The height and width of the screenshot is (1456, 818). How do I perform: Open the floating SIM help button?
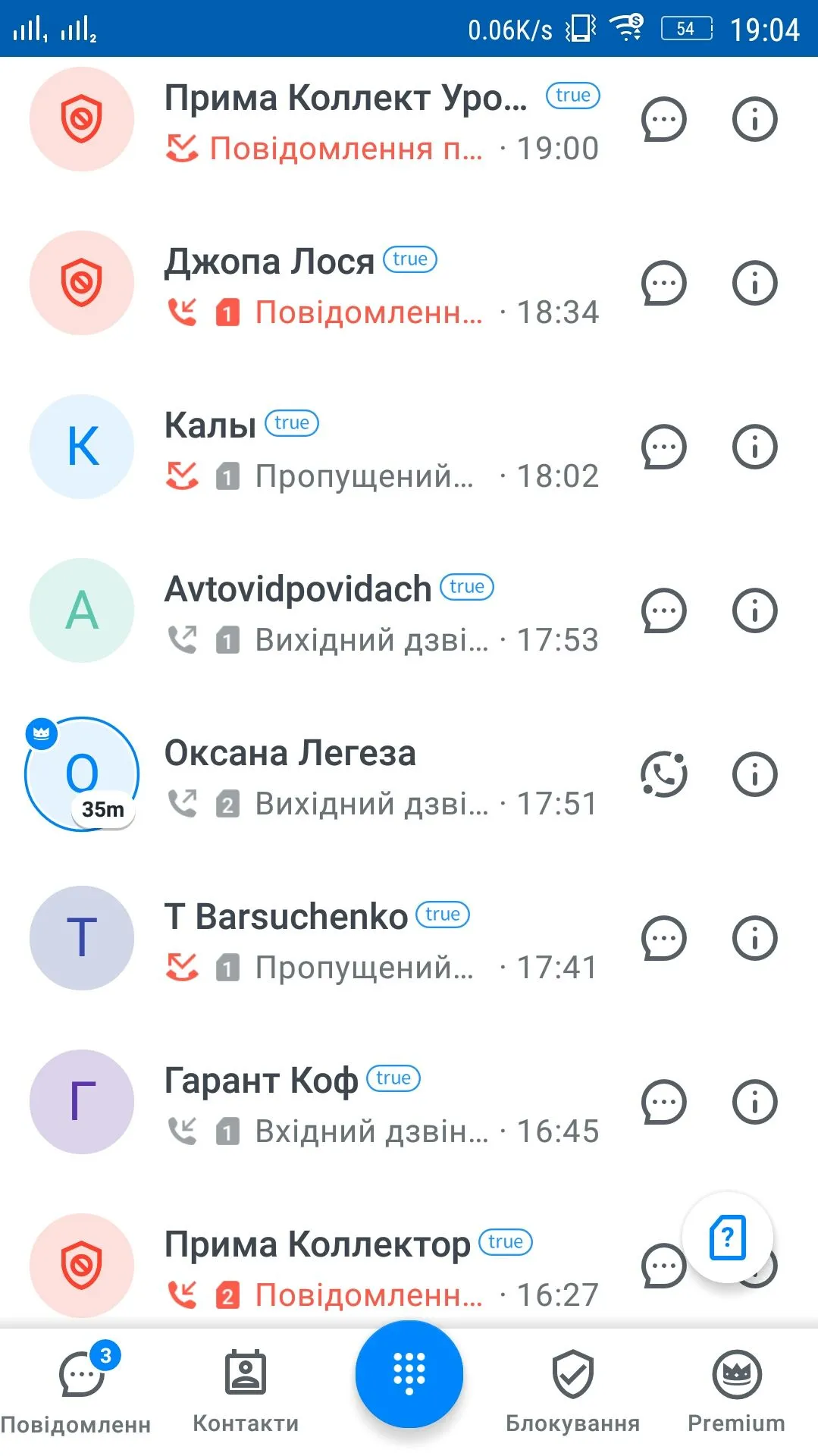(727, 1238)
